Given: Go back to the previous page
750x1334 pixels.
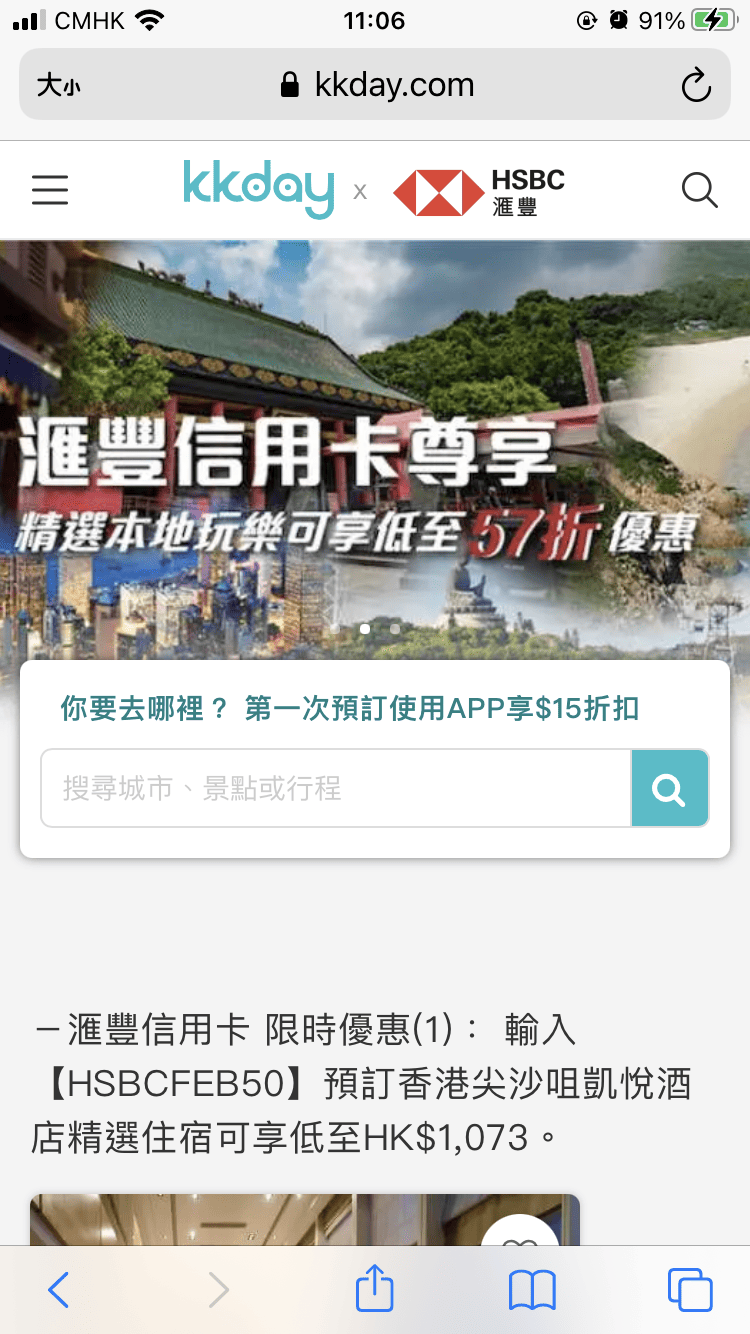Looking at the screenshot, I should pos(58,1290).
